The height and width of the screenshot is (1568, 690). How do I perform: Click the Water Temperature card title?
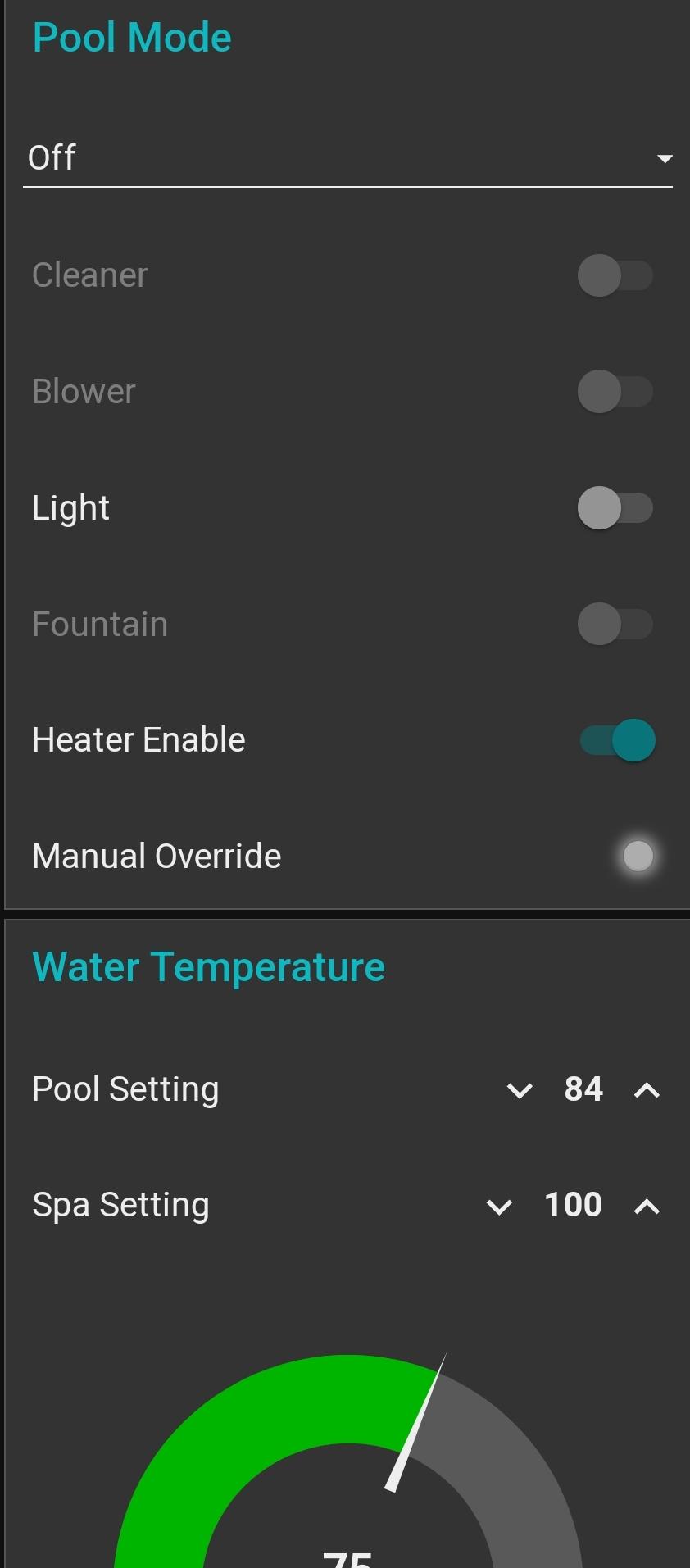207,967
